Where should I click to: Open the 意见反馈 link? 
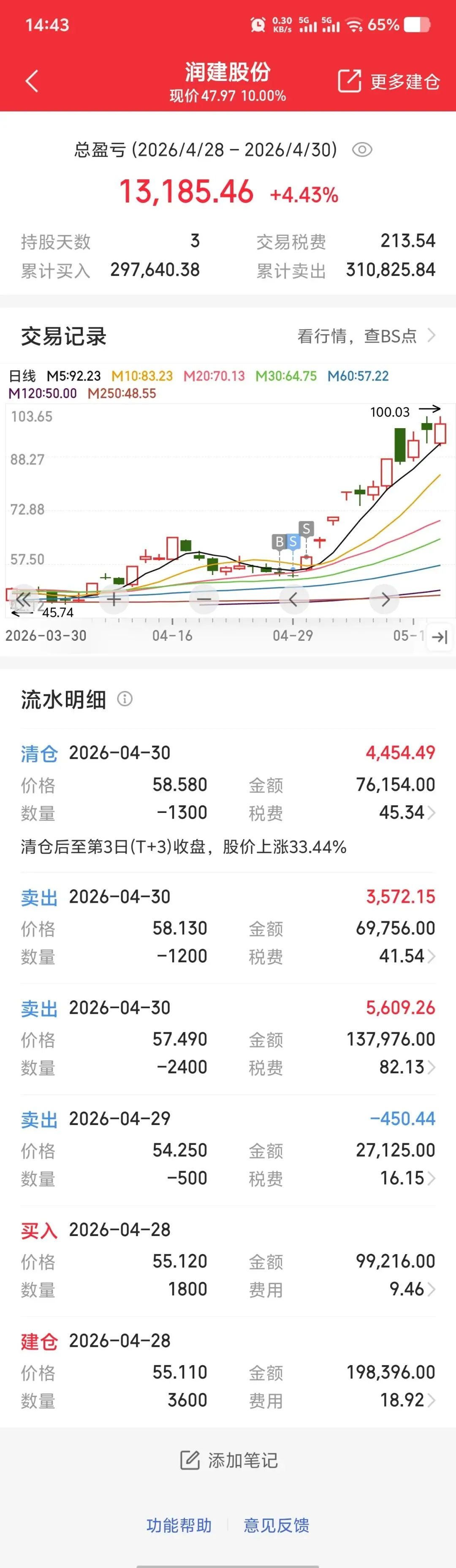point(277,1525)
